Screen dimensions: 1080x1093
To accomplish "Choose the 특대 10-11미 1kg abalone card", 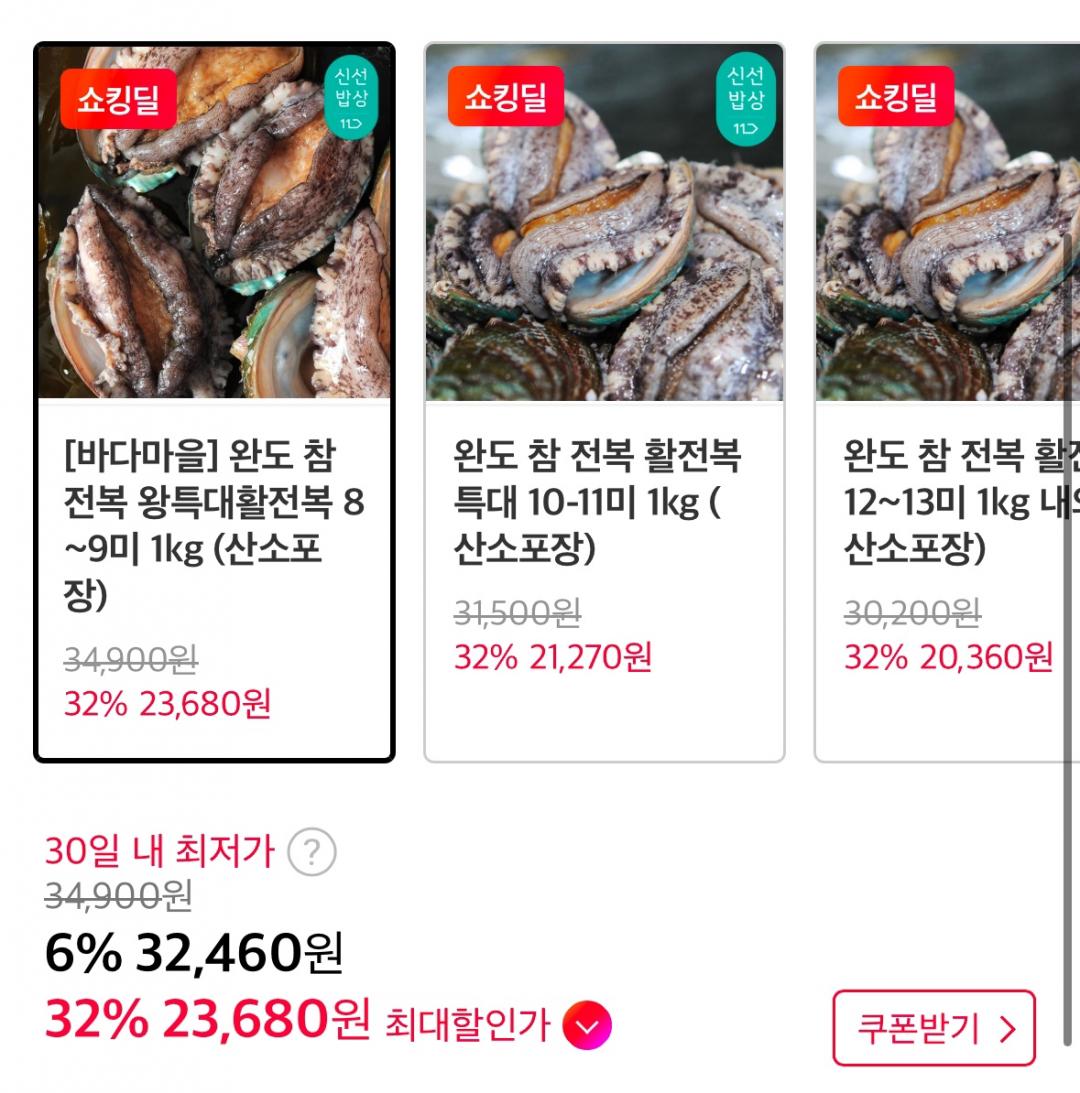I will point(604,402).
